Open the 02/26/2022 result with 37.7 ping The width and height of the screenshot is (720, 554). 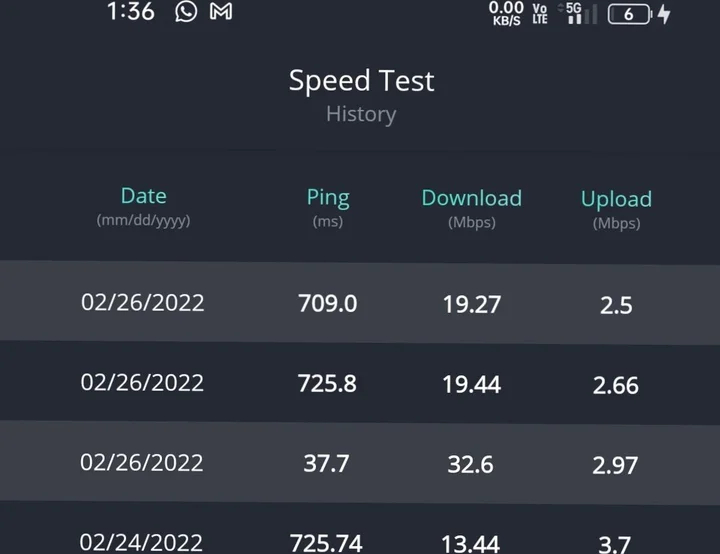click(360, 463)
